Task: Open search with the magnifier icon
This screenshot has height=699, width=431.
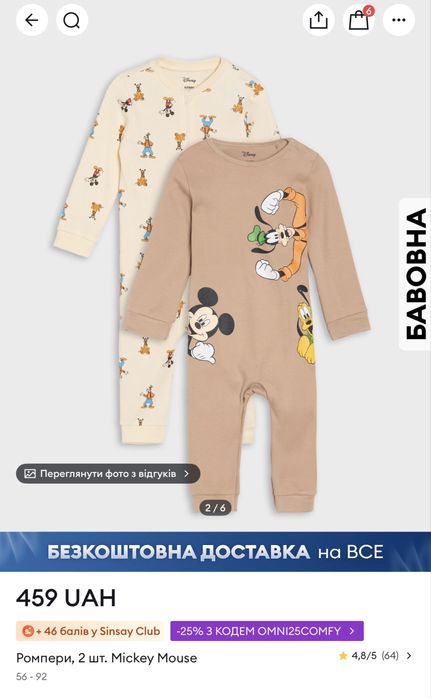Action: (72, 20)
